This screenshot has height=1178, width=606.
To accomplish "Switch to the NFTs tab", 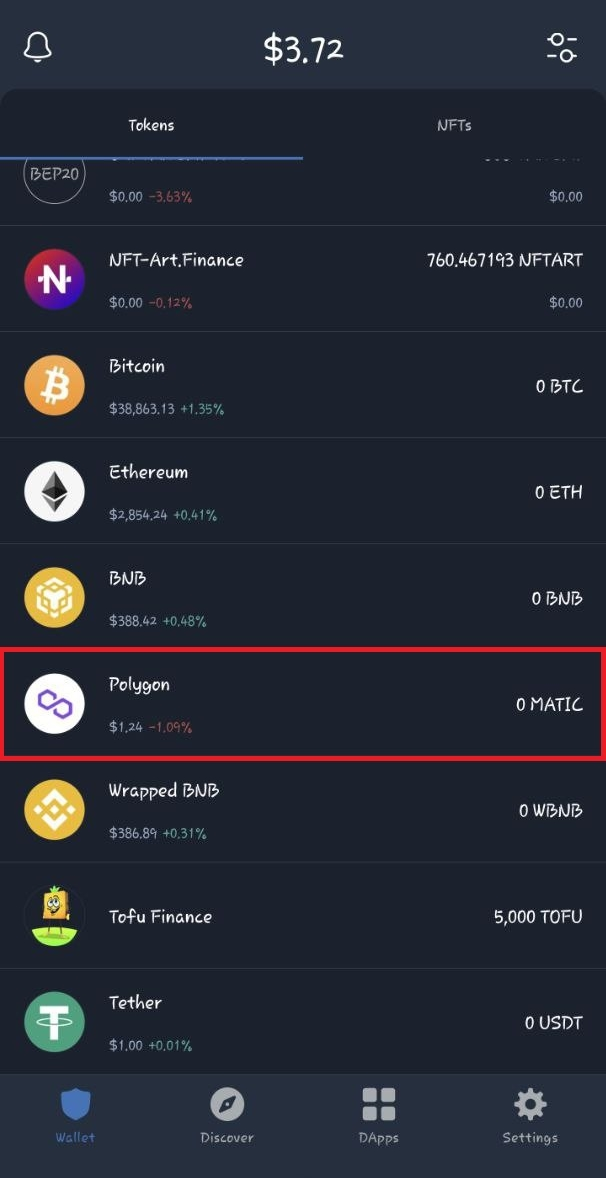I will pyautogui.click(x=454, y=125).
